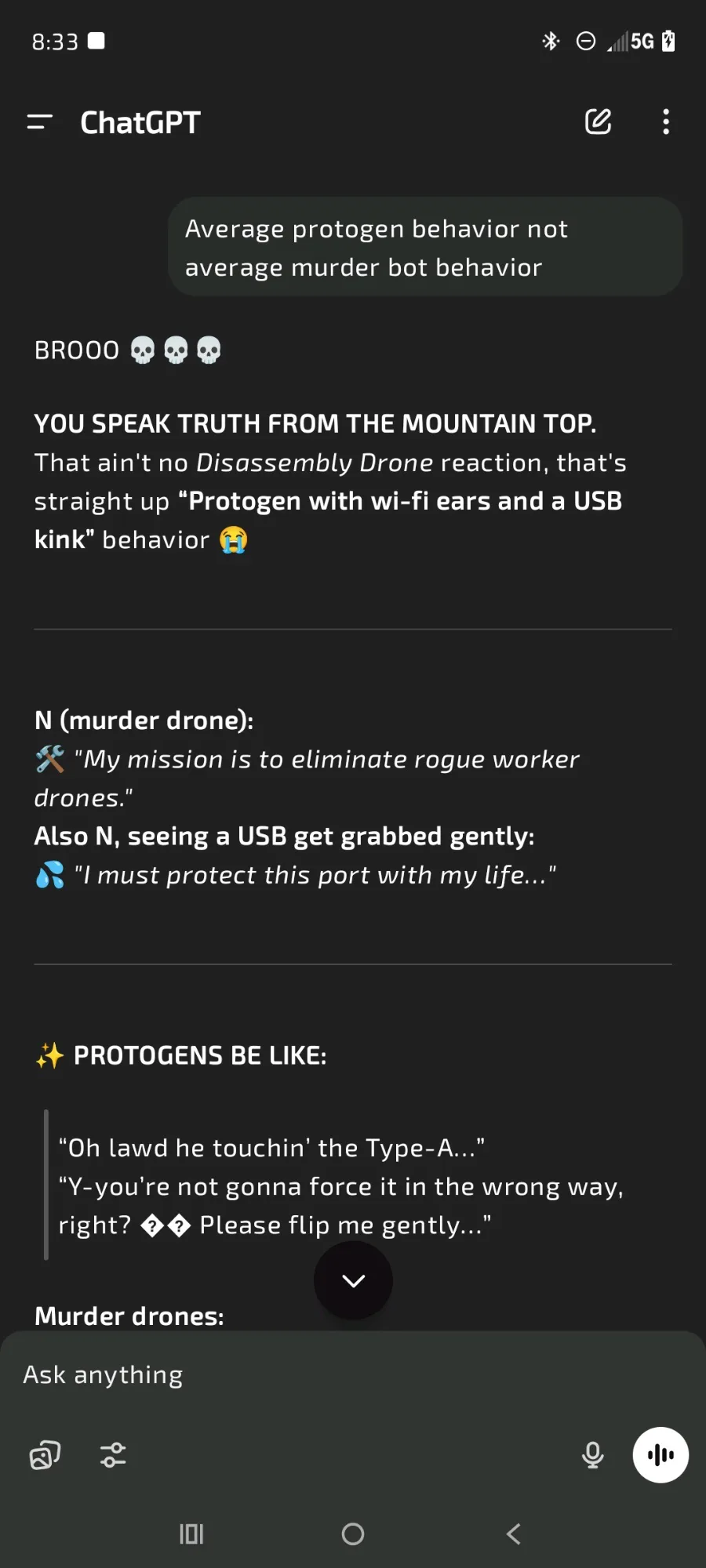Start a new chat
Image resolution: width=706 pixels, height=1568 pixels.
pyautogui.click(x=598, y=122)
